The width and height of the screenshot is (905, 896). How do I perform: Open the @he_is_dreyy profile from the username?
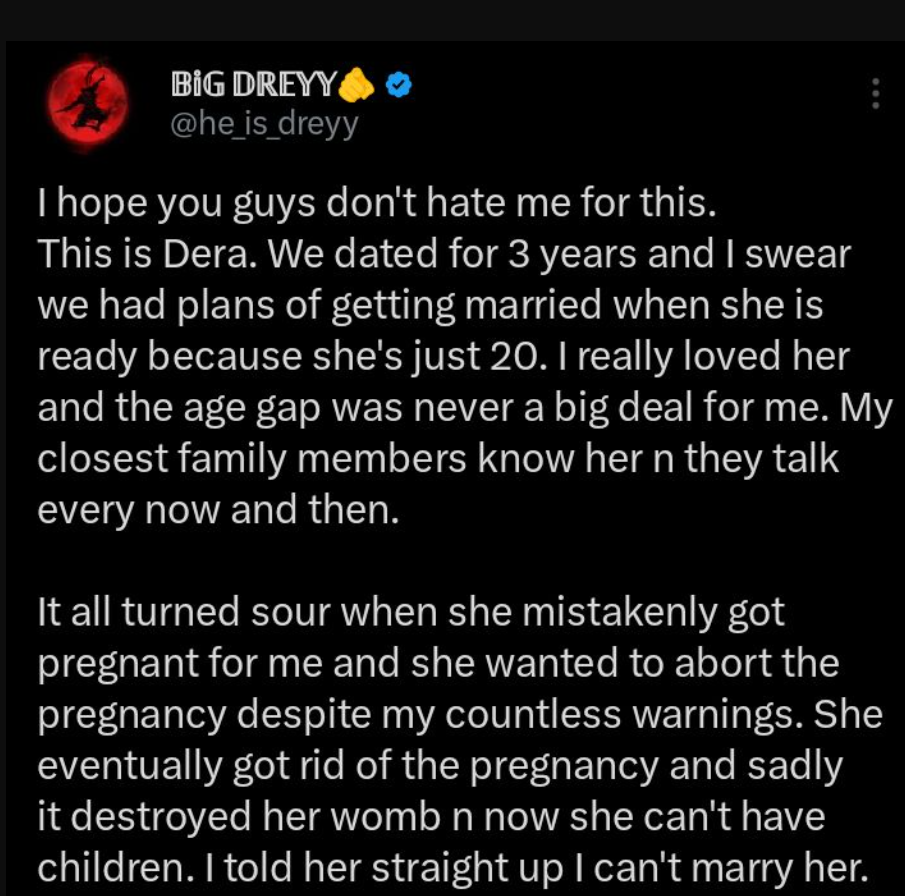pyautogui.click(x=265, y=123)
